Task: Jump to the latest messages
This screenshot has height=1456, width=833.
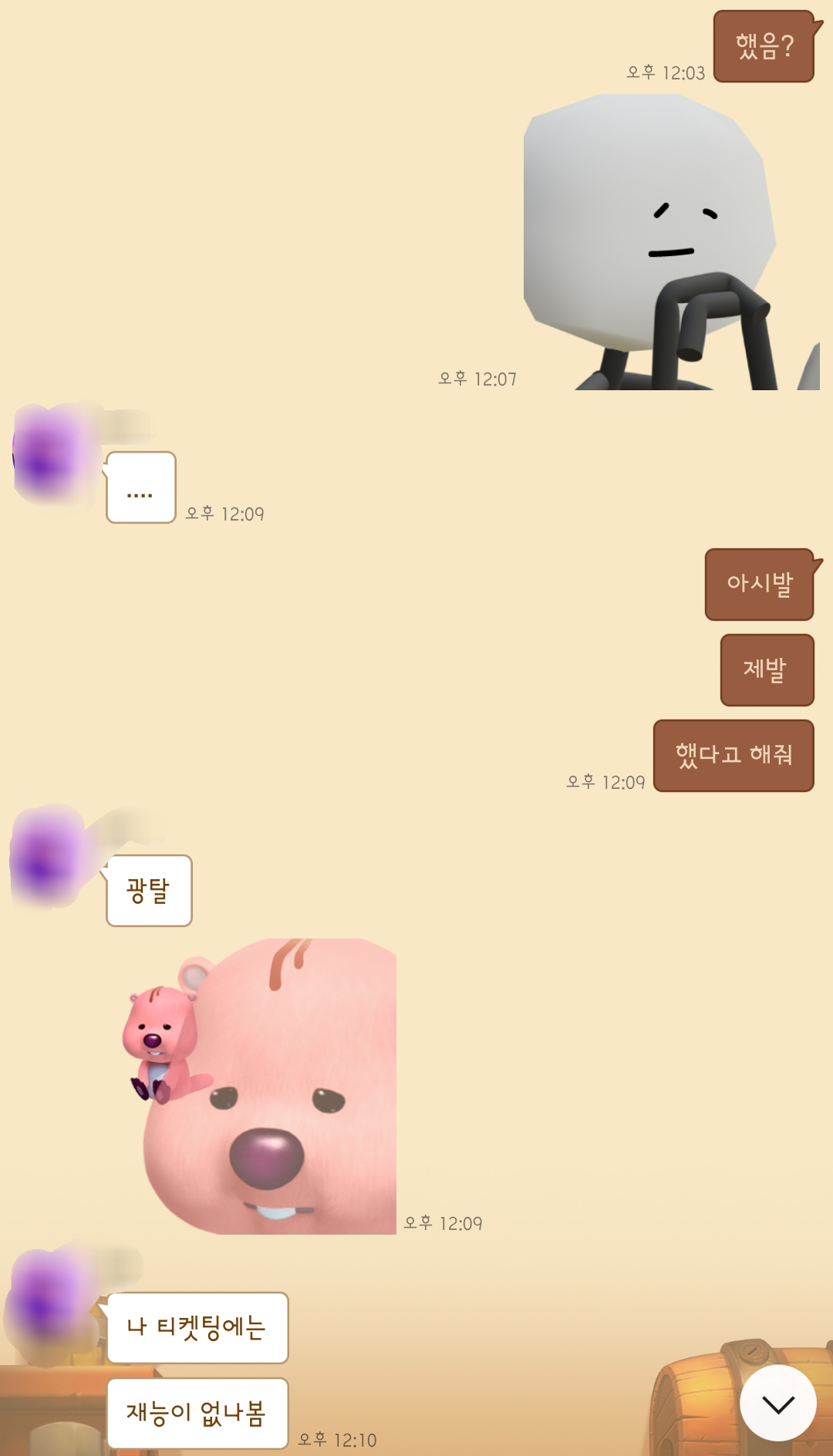Action: click(x=777, y=1403)
